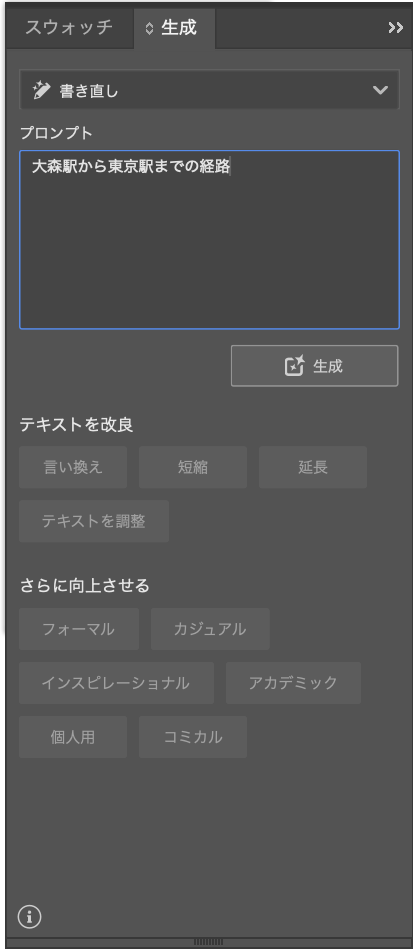Screen dimensions: 413x949
Task: Select the 個人用 tone
Action: (73, 737)
